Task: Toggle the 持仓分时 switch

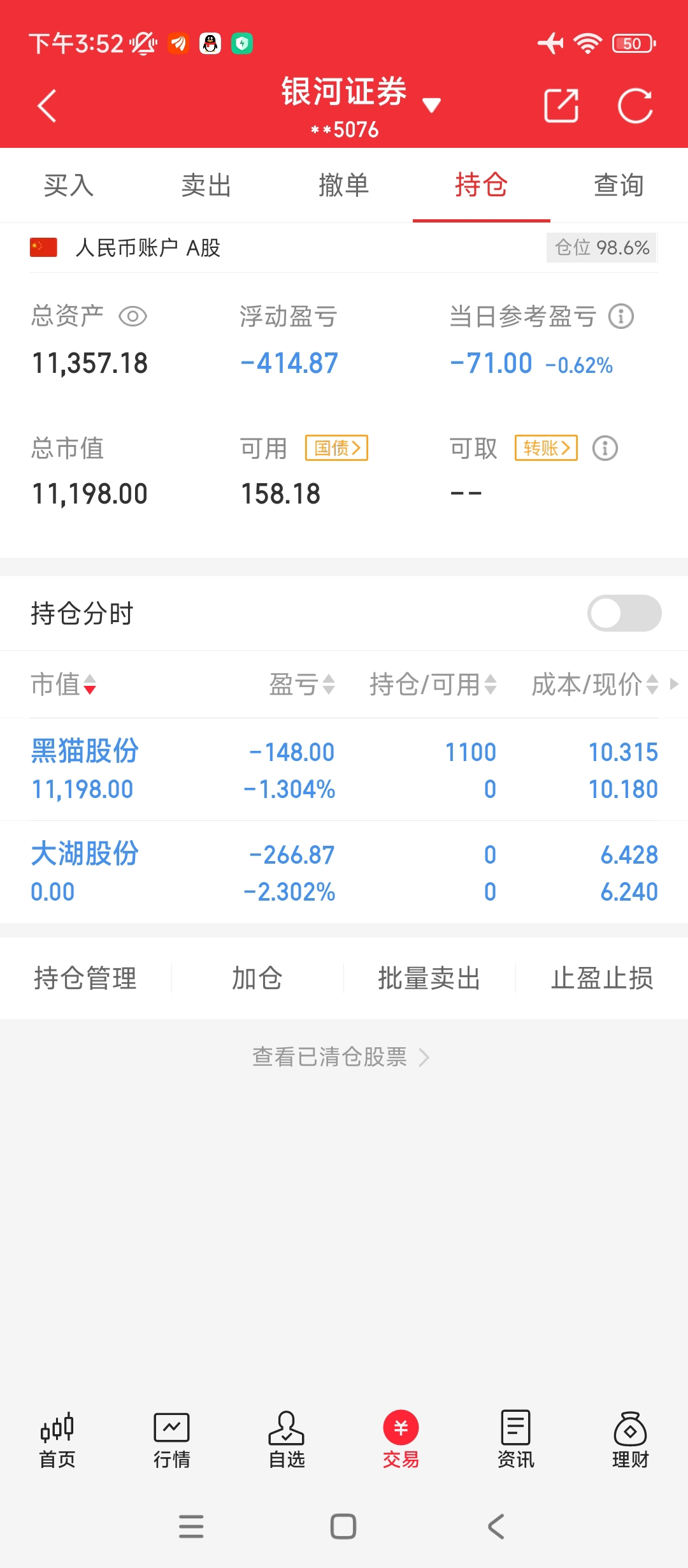Action: (x=624, y=613)
